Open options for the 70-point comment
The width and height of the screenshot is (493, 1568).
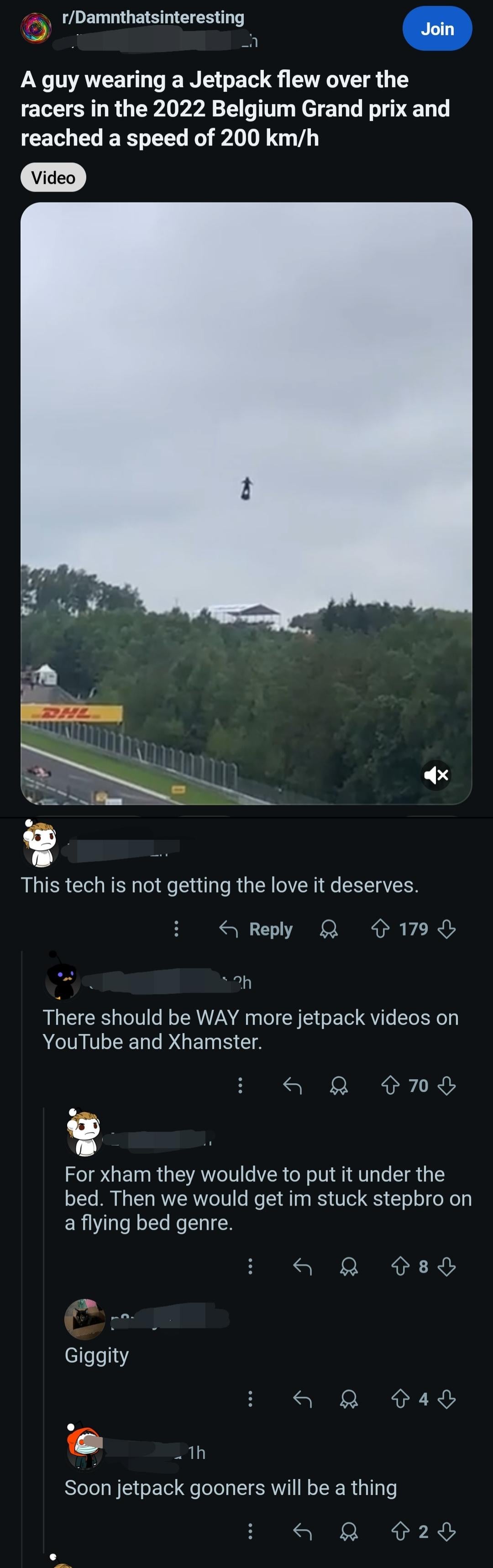(241, 1085)
